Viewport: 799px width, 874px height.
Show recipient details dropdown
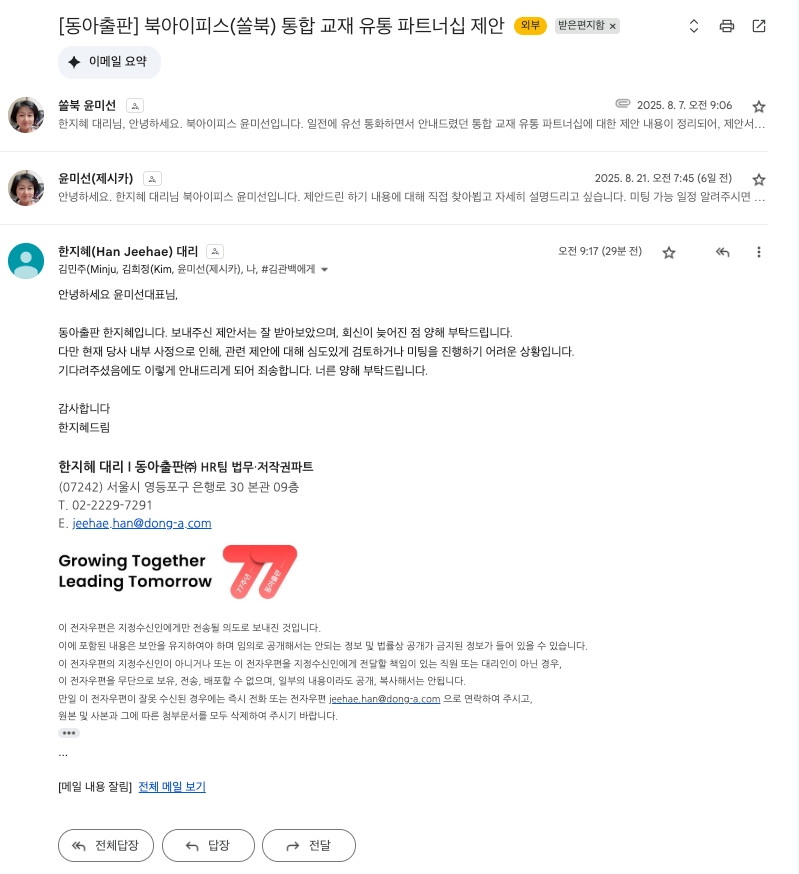[x=324, y=270]
